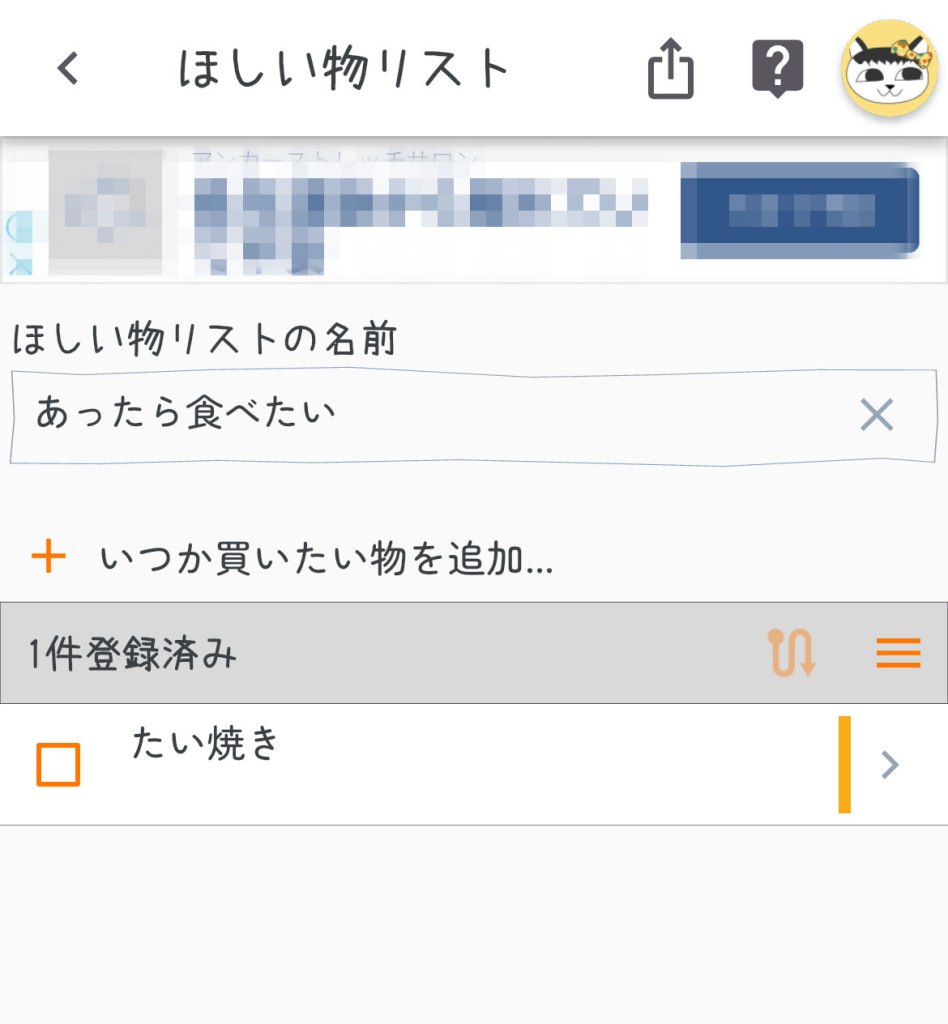Open the cat profile avatar
The image size is (948, 1024).
pyautogui.click(x=889, y=68)
